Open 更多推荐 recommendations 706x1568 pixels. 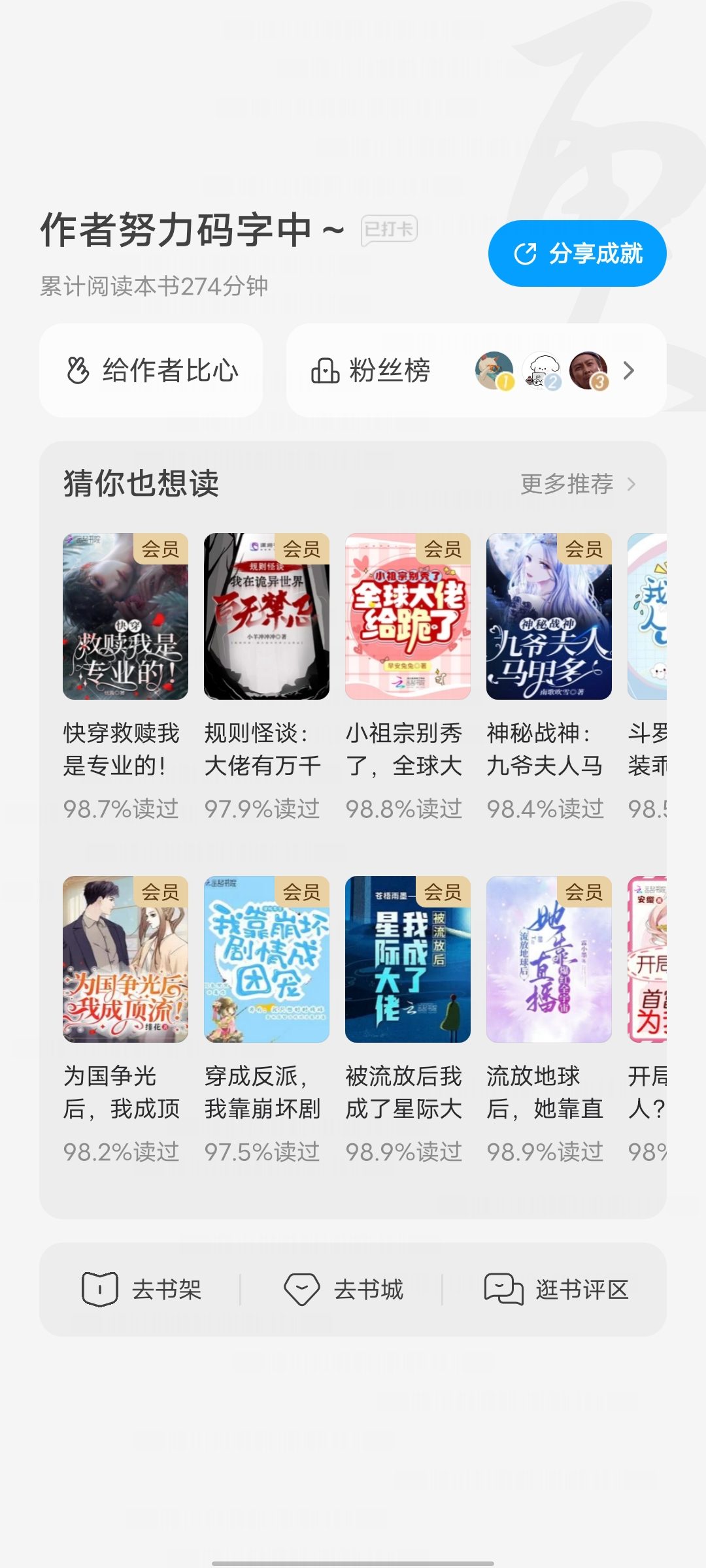(578, 484)
